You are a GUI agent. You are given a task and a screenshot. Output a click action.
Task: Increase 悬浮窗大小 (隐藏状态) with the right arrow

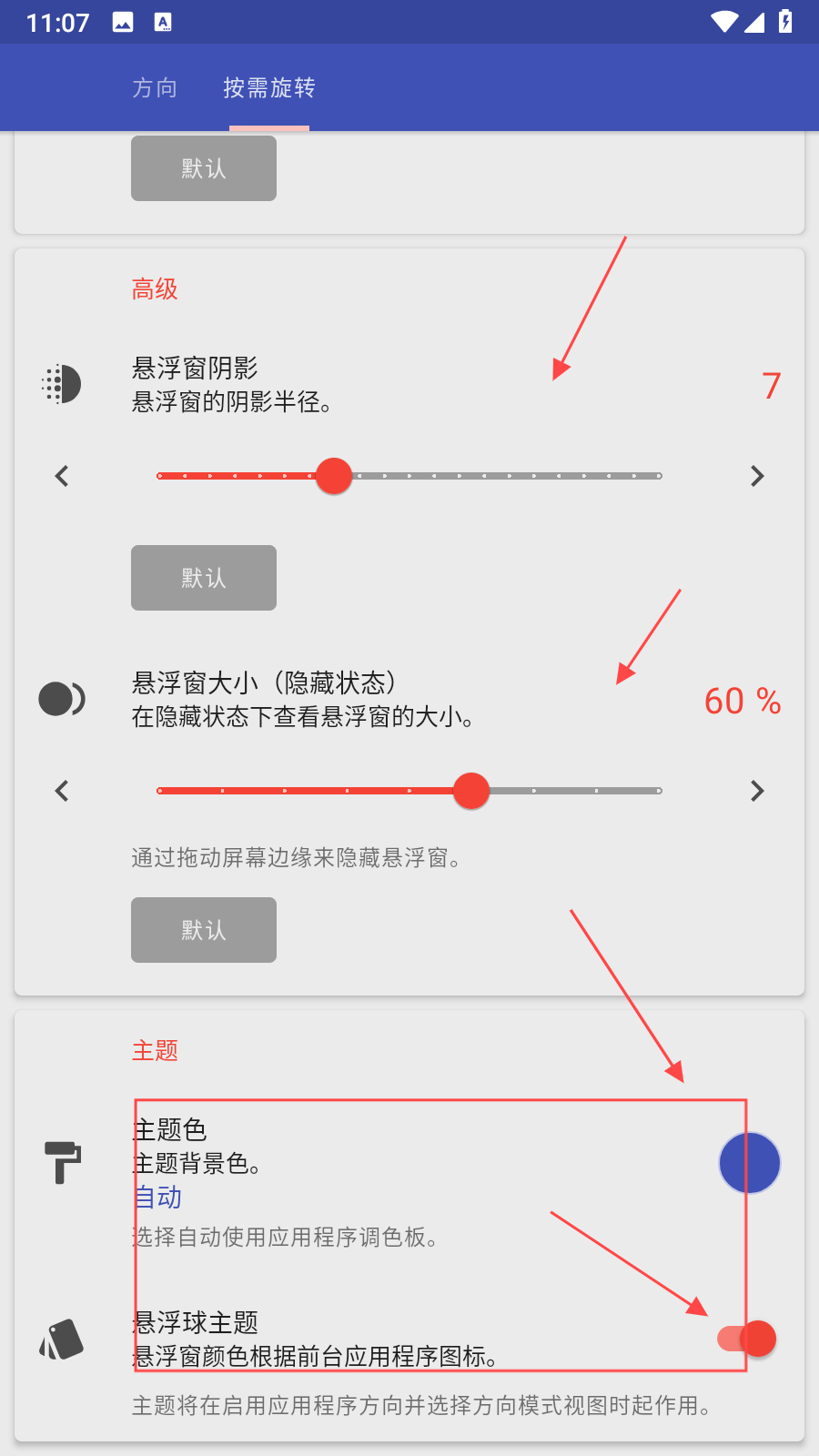click(756, 791)
